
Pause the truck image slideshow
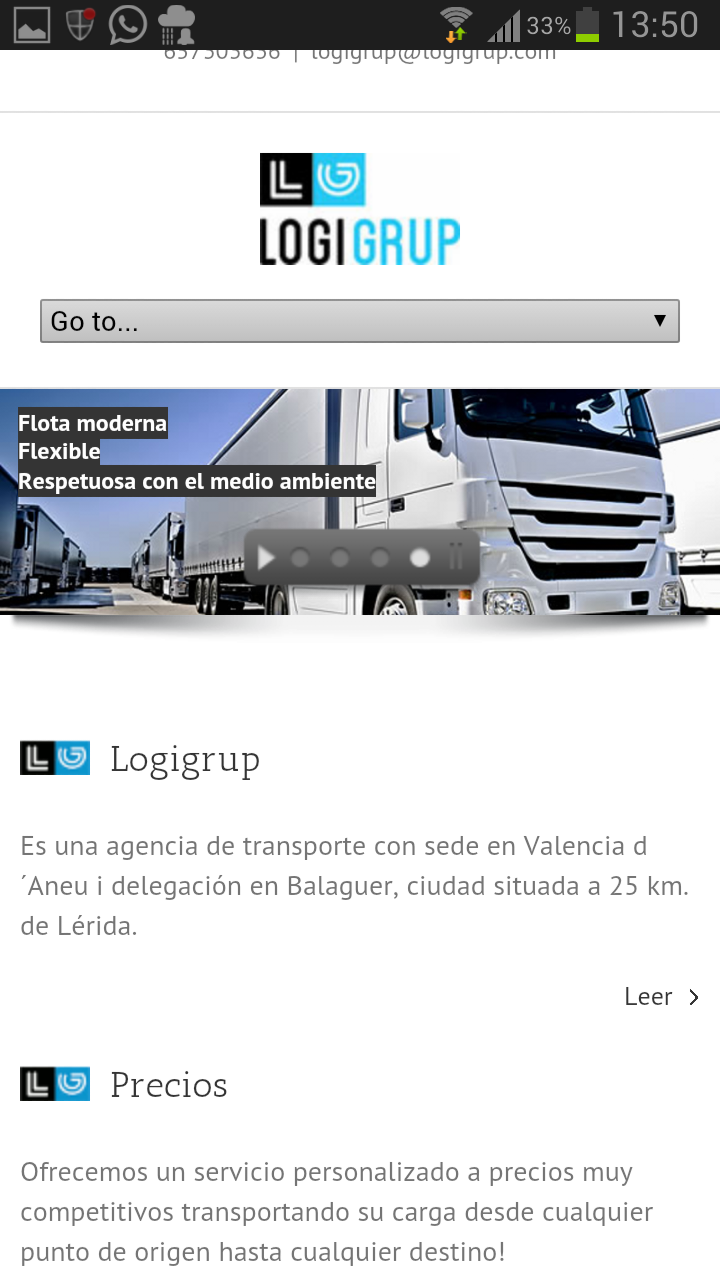click(456, 557)
